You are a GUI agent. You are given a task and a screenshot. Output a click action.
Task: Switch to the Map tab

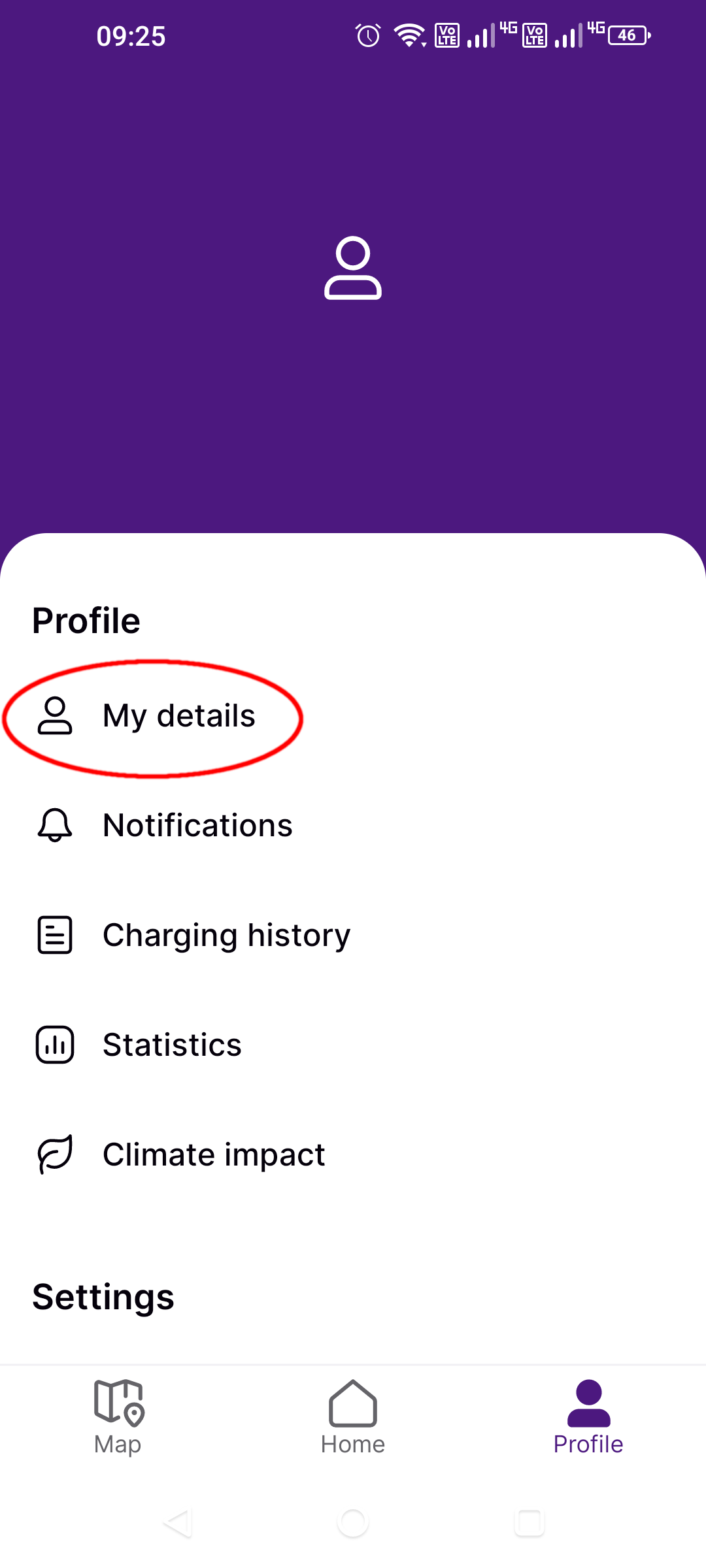tap(118, 1418)
